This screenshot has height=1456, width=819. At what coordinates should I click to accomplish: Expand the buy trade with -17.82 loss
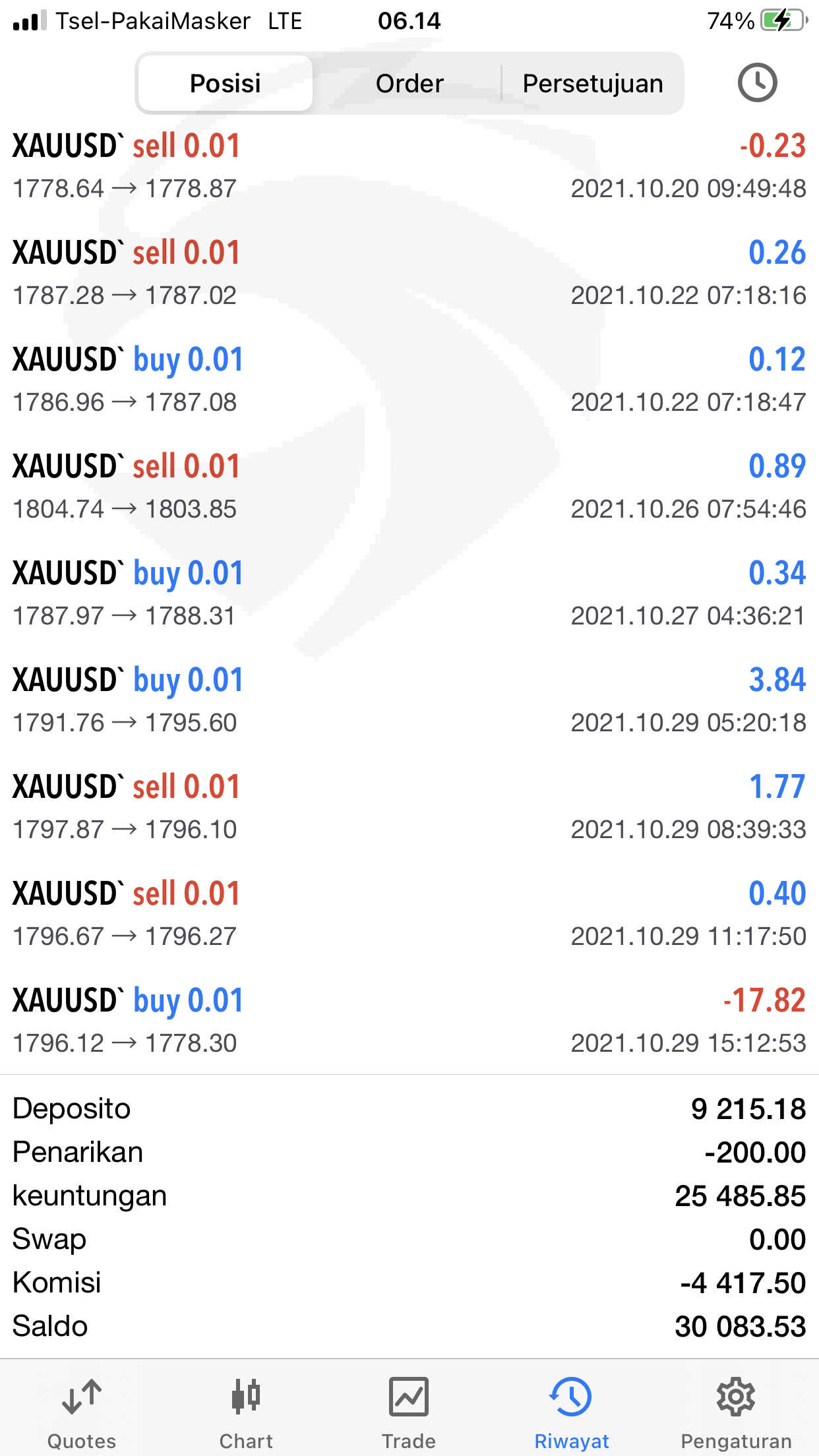tap(409, 1021)
